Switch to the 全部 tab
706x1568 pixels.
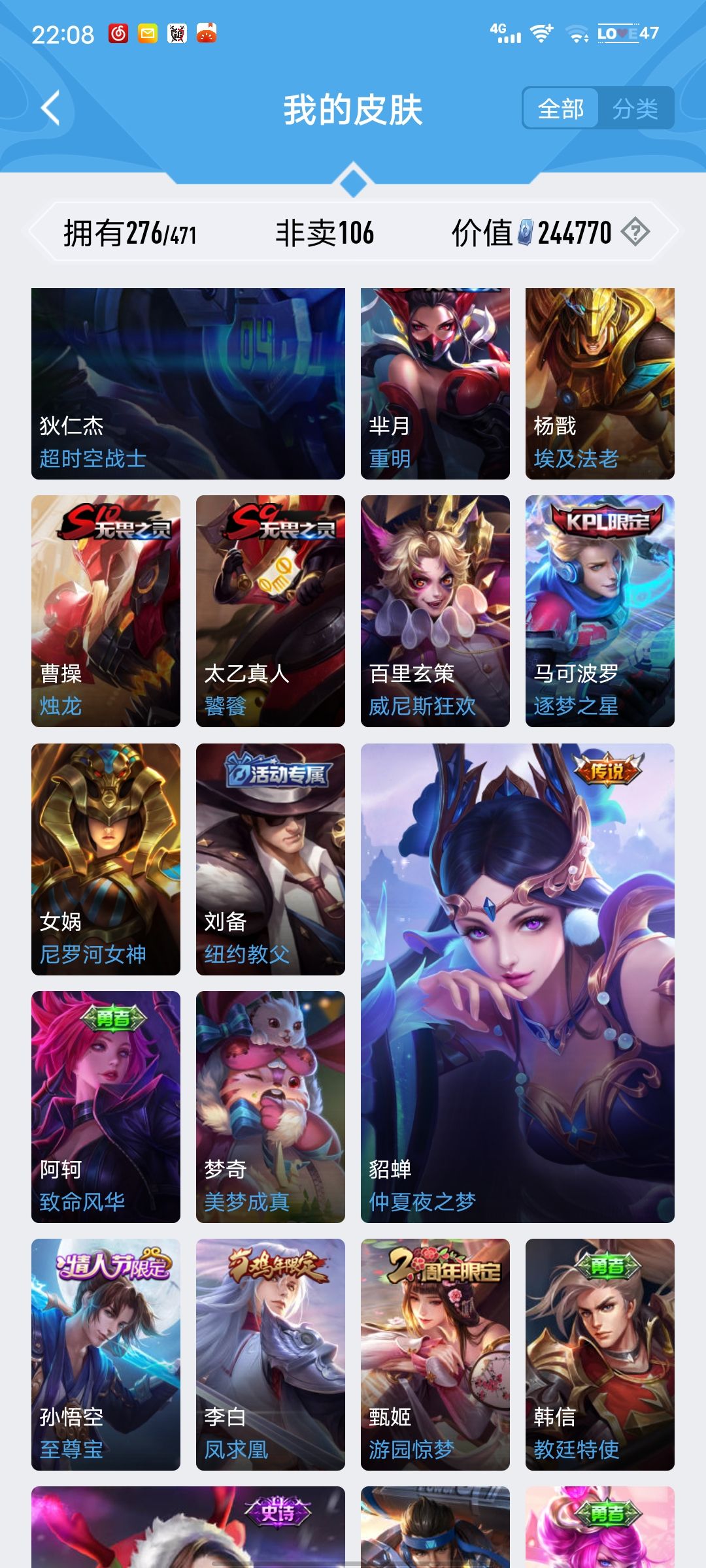[561, 108]
